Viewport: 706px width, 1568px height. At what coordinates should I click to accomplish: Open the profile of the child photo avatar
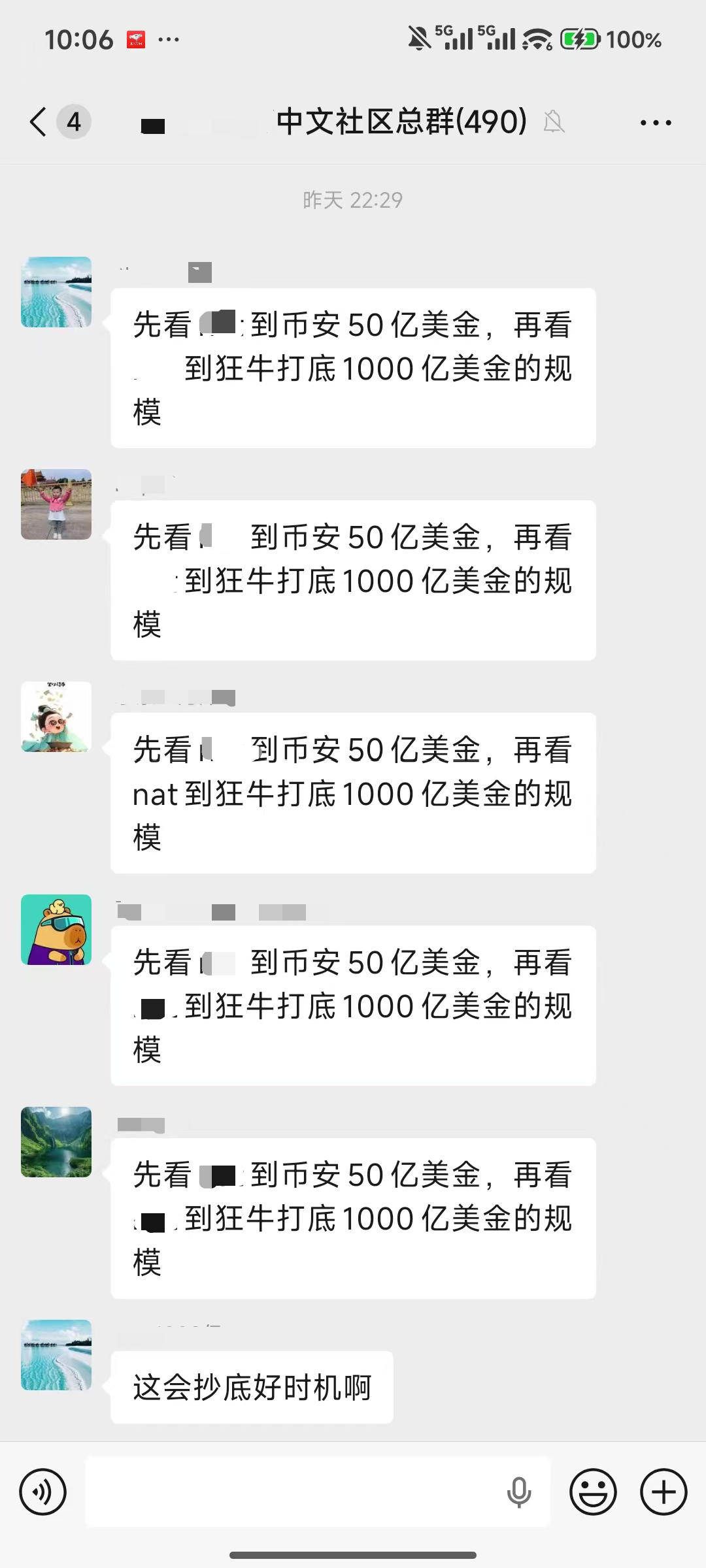point(56,504)
